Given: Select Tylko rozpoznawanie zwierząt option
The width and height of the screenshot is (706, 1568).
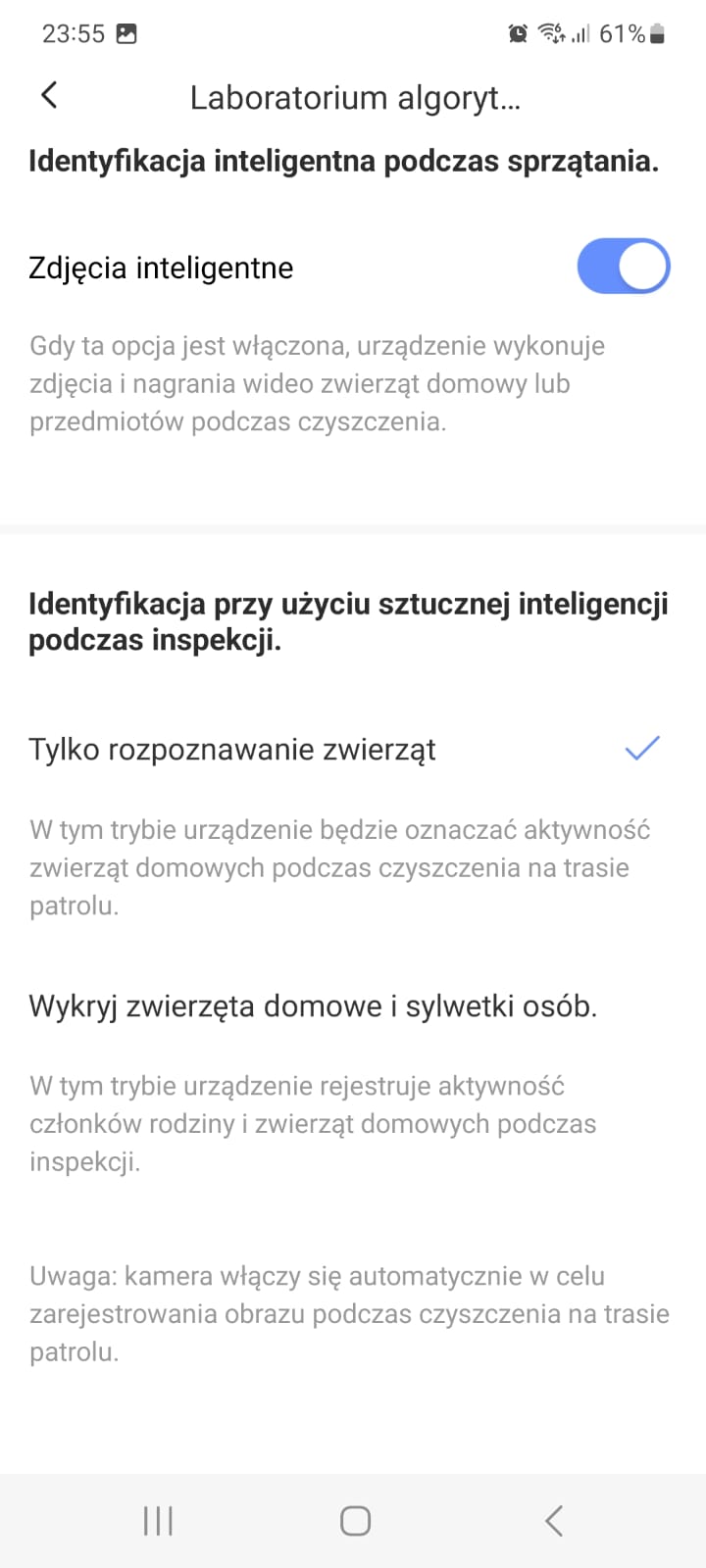Looking at the screenshot, I should (353, 750).
